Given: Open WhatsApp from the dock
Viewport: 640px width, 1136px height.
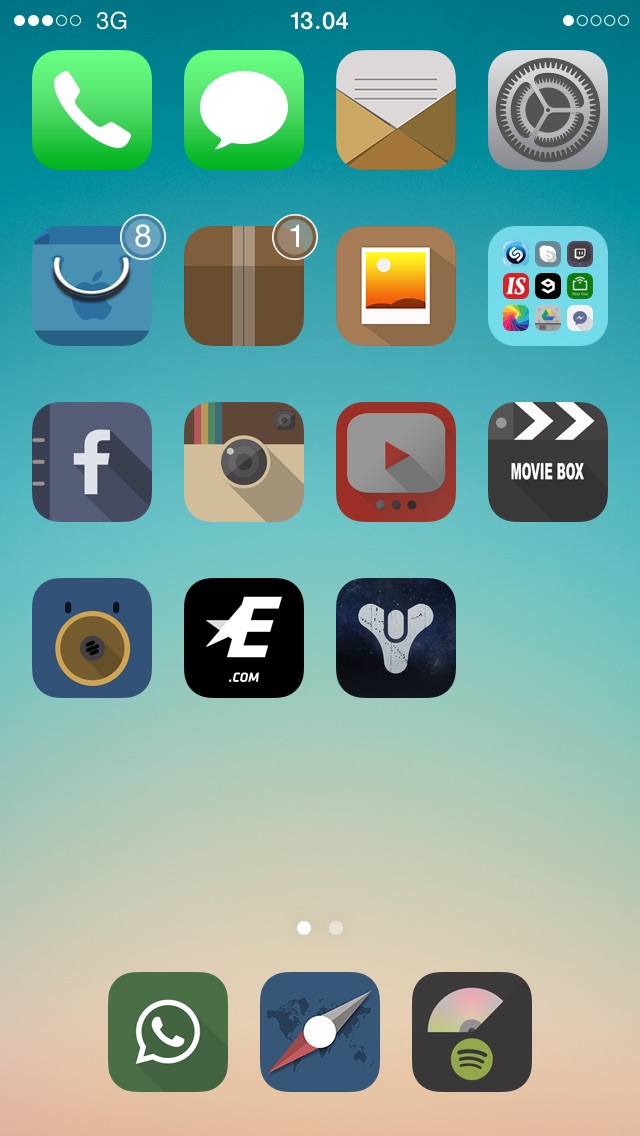Looking at the screenshot, I should (x=168, y=1032).
